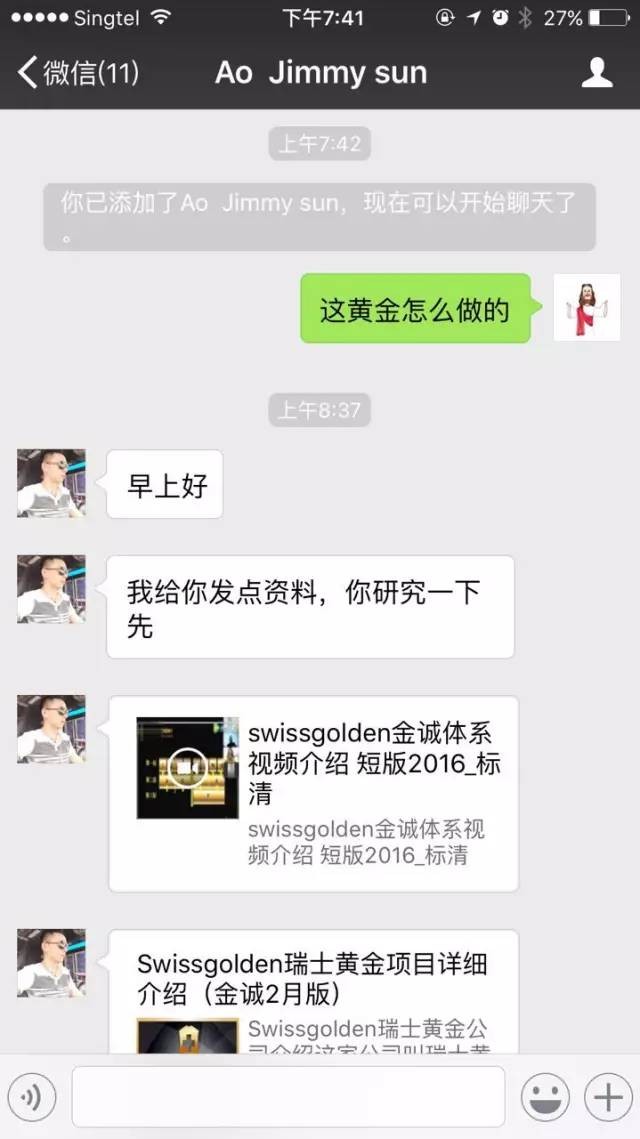Viewport: 640px width, 1139px height.
Task: View my own avatar beside 这黄金怎么做的
Action: (587, 308)
